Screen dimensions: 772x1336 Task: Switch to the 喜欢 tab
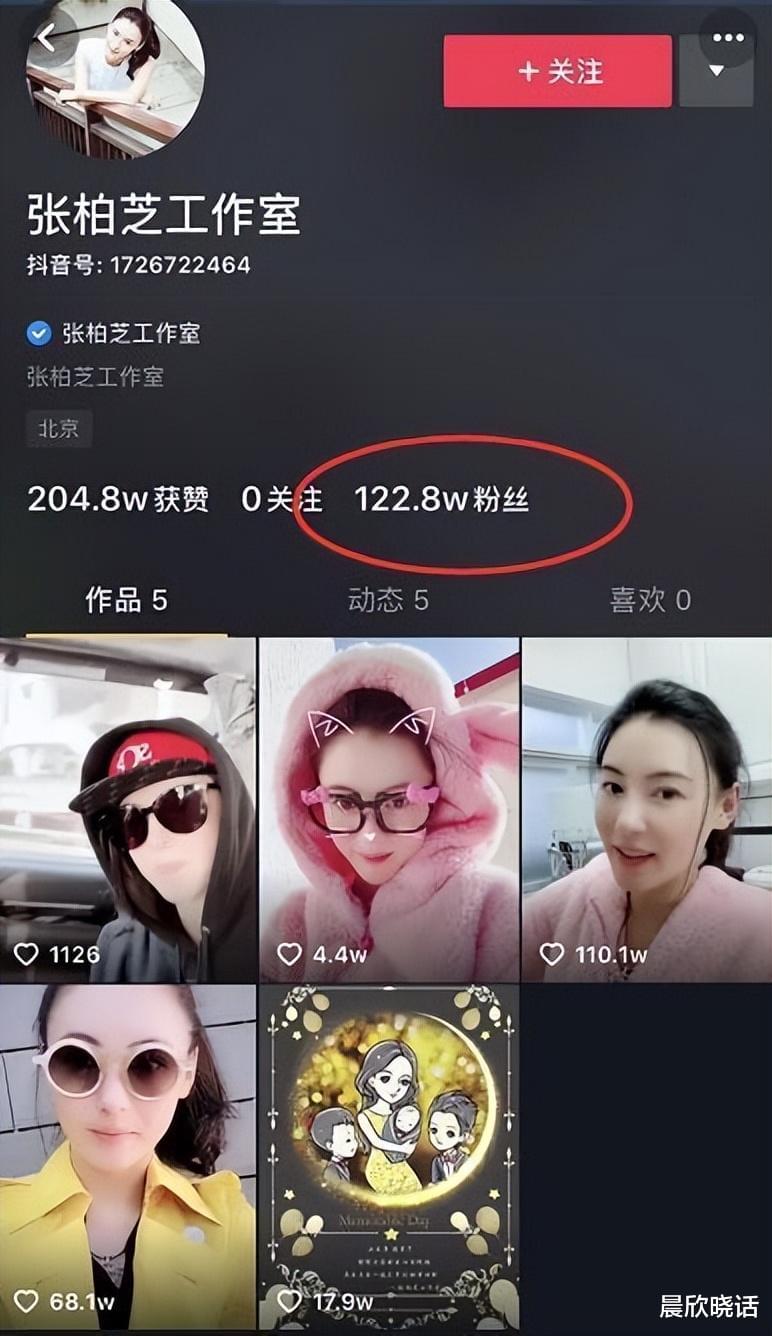(650, 600)
